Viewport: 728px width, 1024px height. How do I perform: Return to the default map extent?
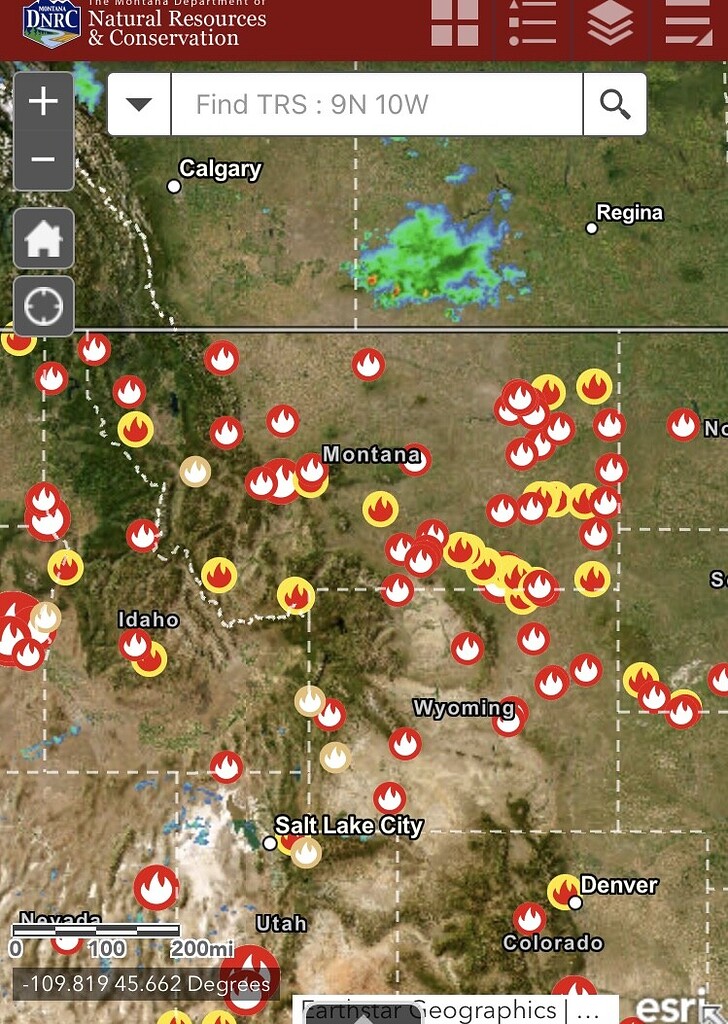tap(43, 239)
